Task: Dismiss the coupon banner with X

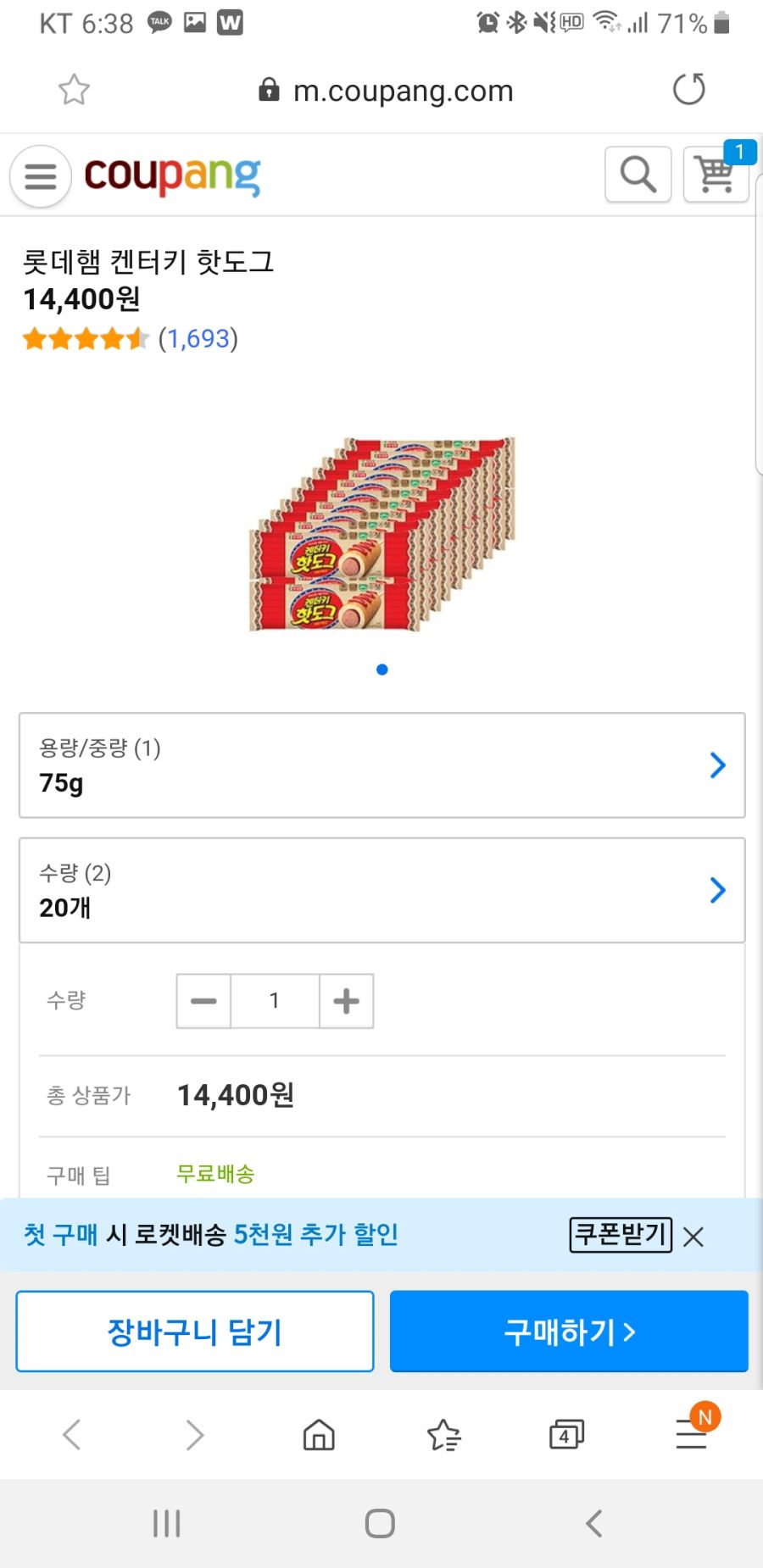Action: (693, 1237)
